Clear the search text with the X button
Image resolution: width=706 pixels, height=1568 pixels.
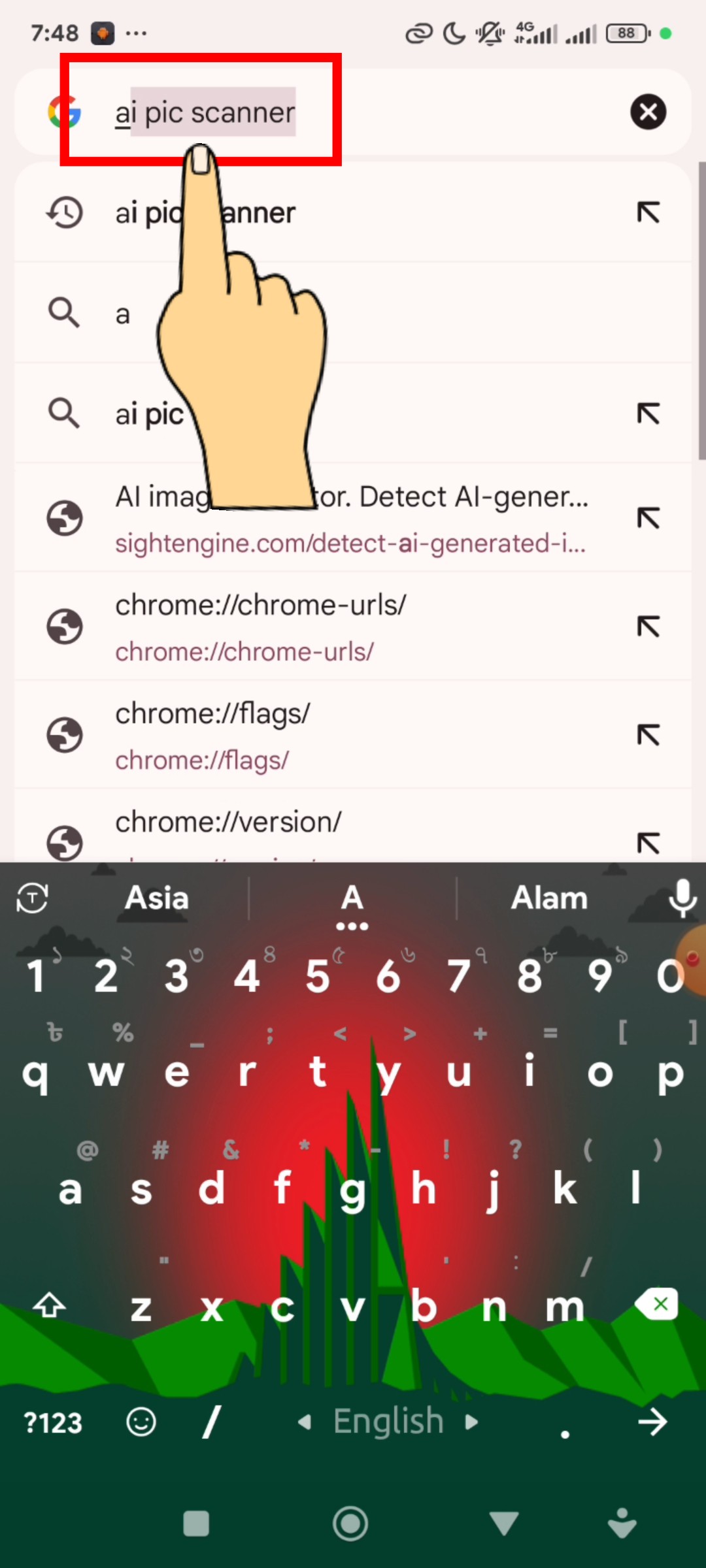648,112
